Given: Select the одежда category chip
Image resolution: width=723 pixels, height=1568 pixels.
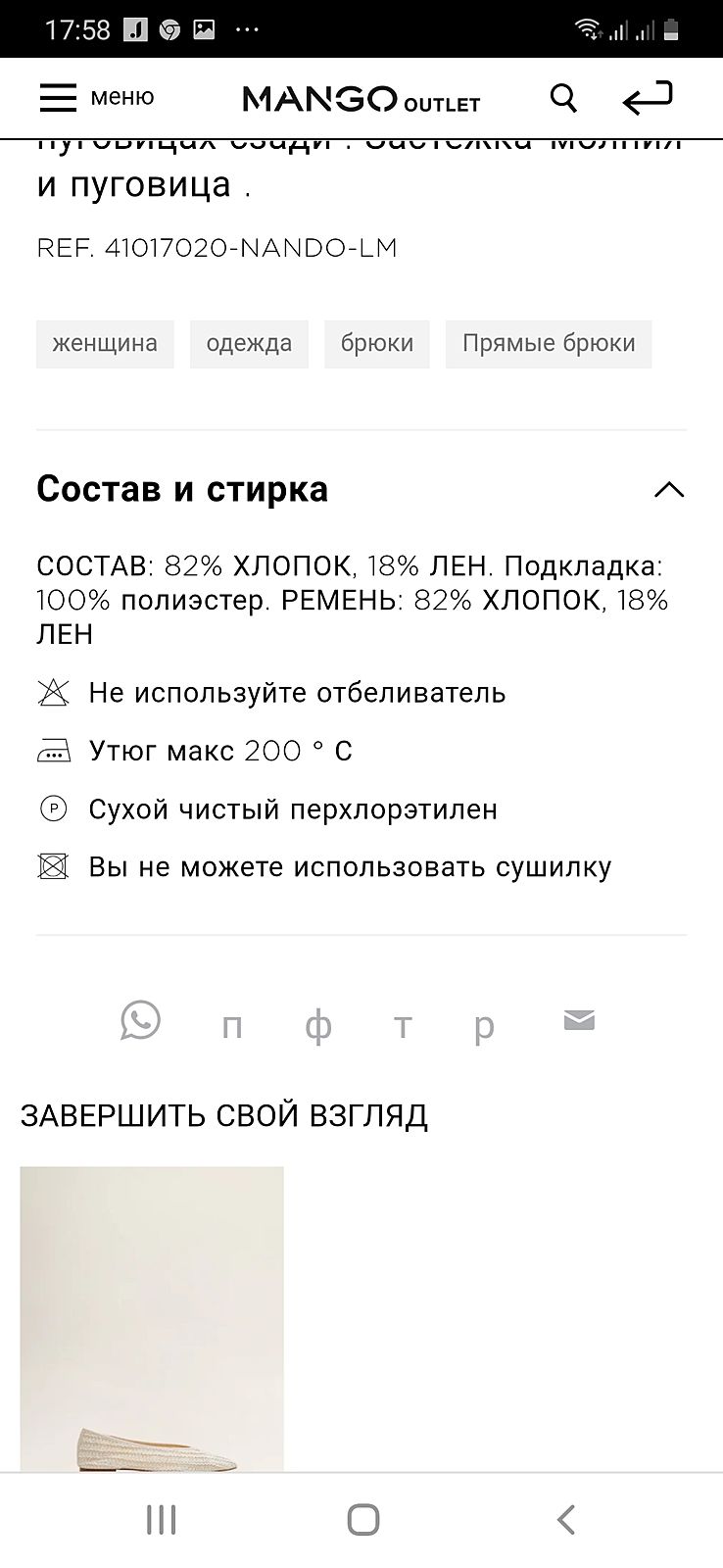Looking at the screenshot, I should (249, 344).
